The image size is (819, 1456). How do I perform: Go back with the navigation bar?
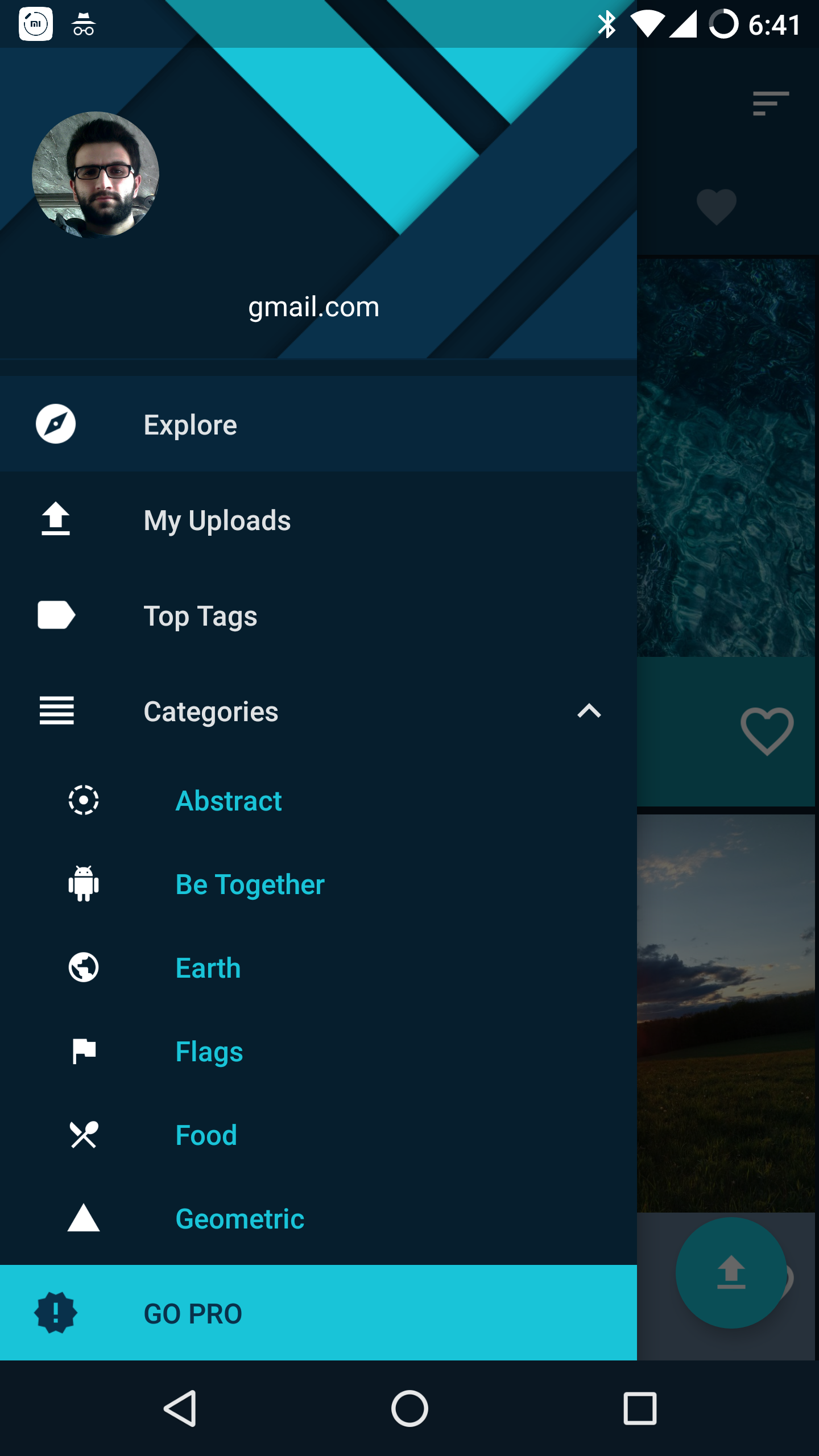[180, 1408]
